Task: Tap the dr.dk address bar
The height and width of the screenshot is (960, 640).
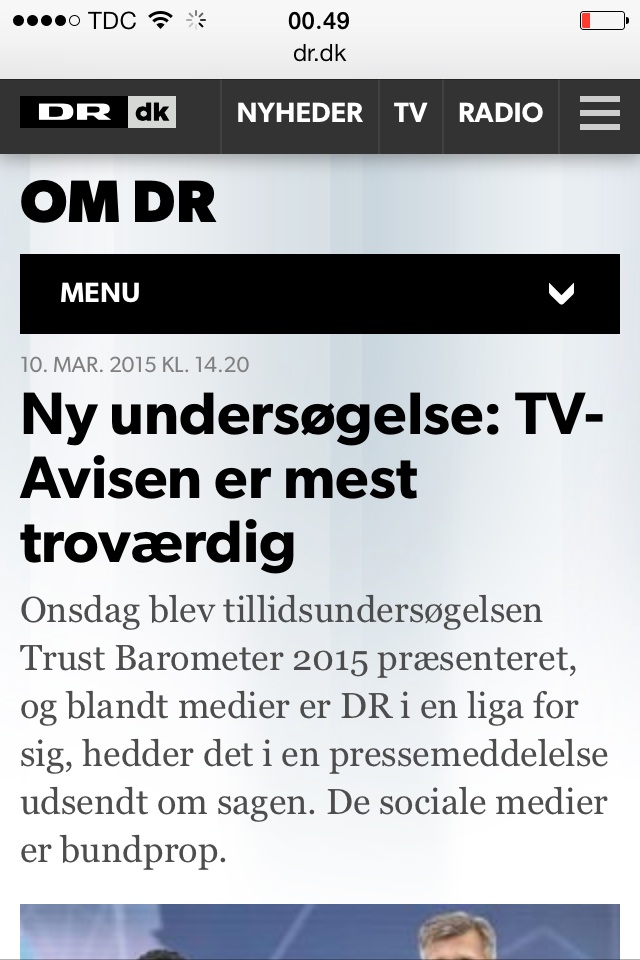Action: coord(320,53)
